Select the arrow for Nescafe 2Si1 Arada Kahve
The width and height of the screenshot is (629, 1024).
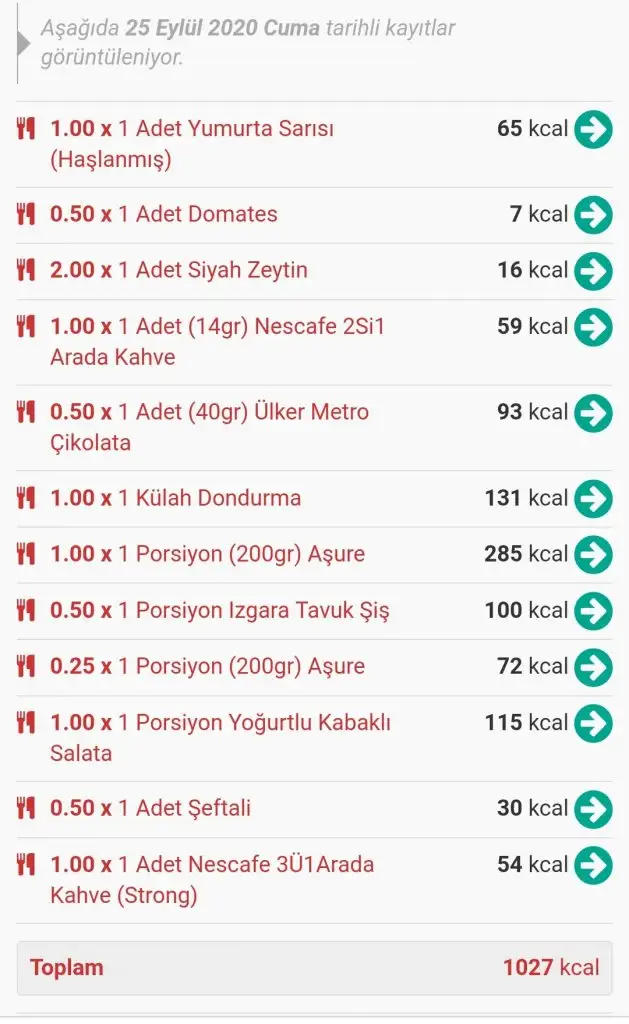pos(593,327)
